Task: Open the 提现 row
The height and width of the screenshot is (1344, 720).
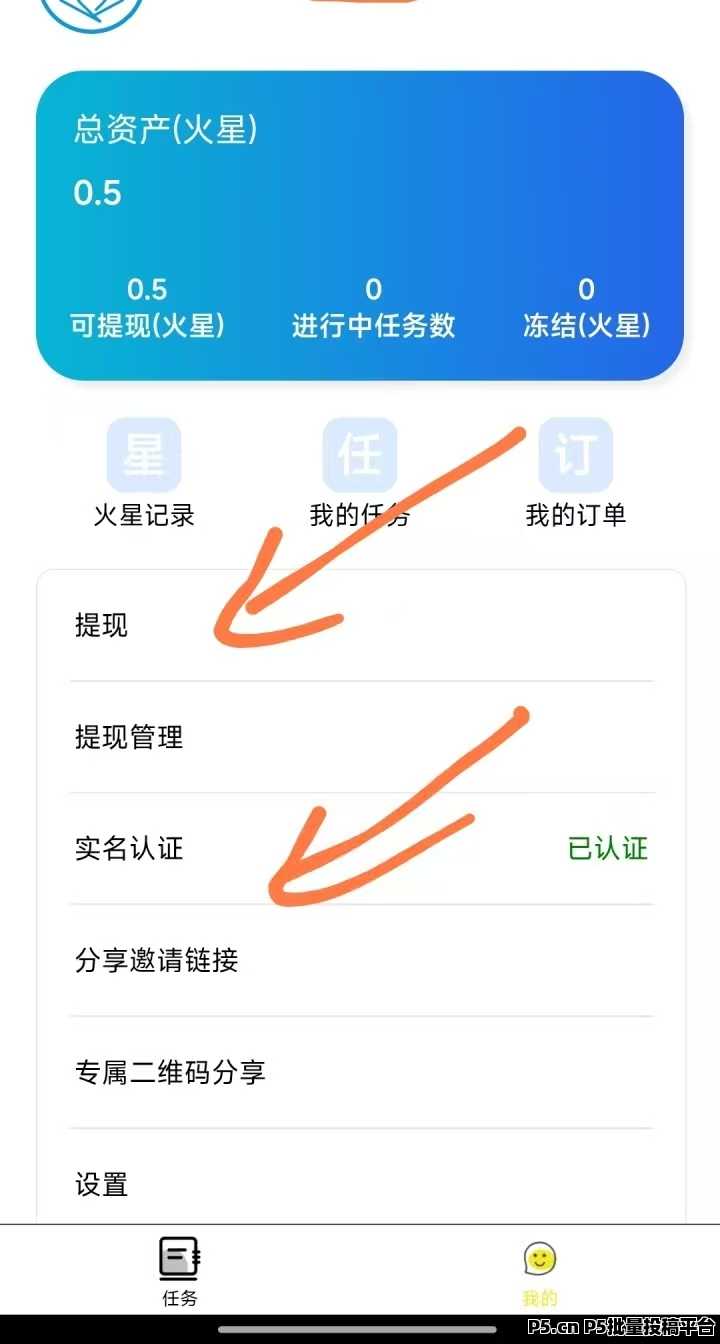Action: click(x=360, y=626)
